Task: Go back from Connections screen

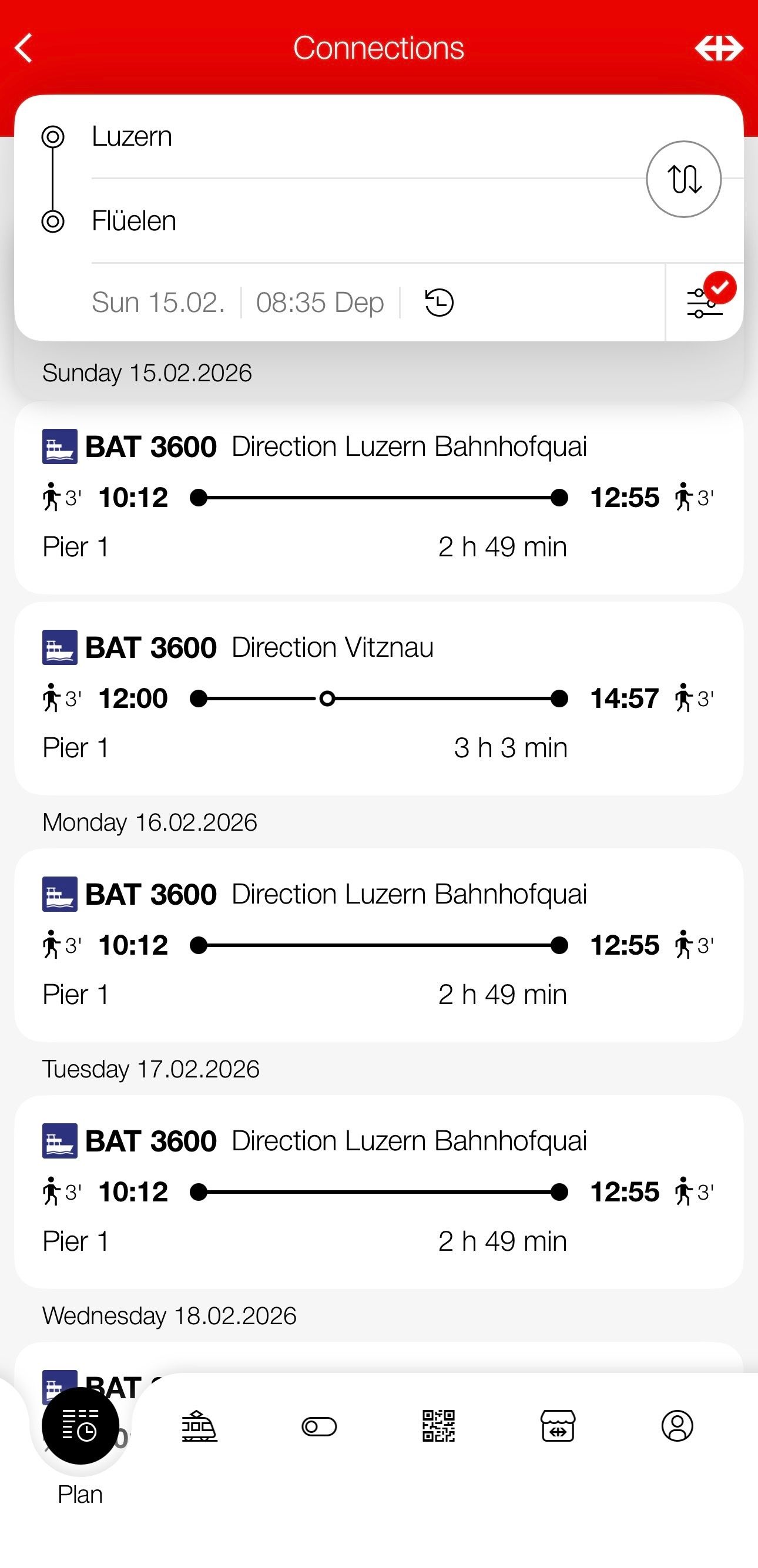Action: tap(24, 48)
